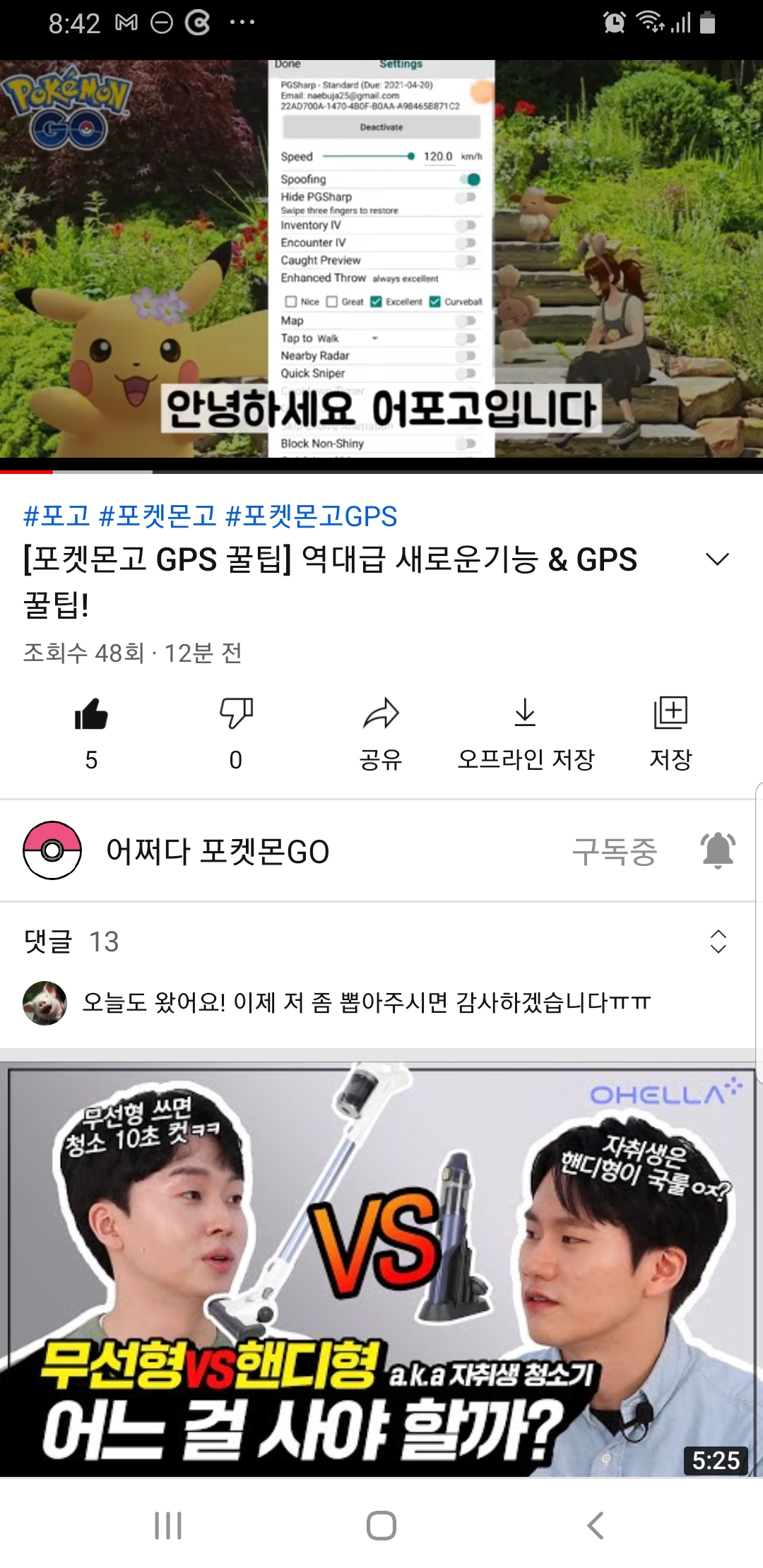
Task: Go back with system back button
Action: [595, 1526]
